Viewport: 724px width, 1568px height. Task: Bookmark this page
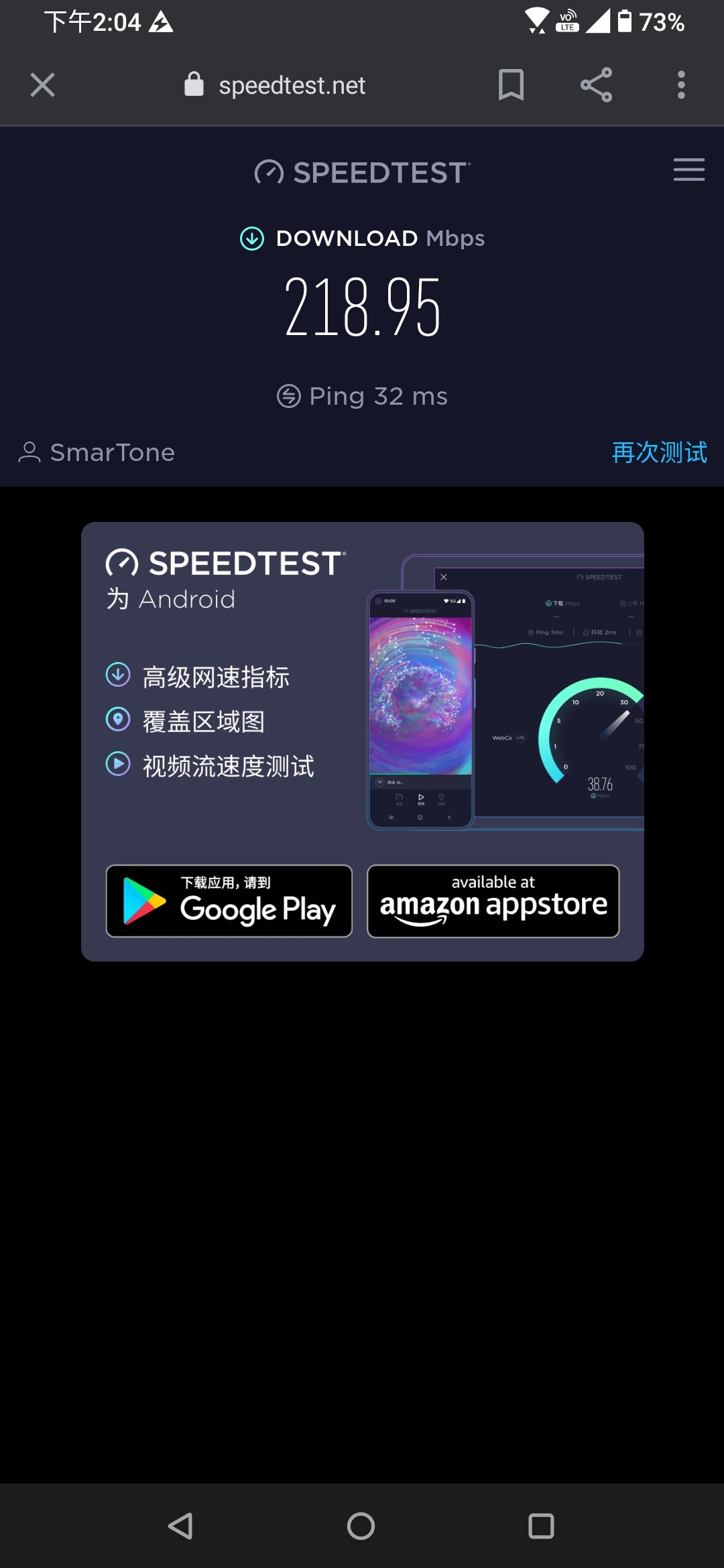click(x=511, y=84)
